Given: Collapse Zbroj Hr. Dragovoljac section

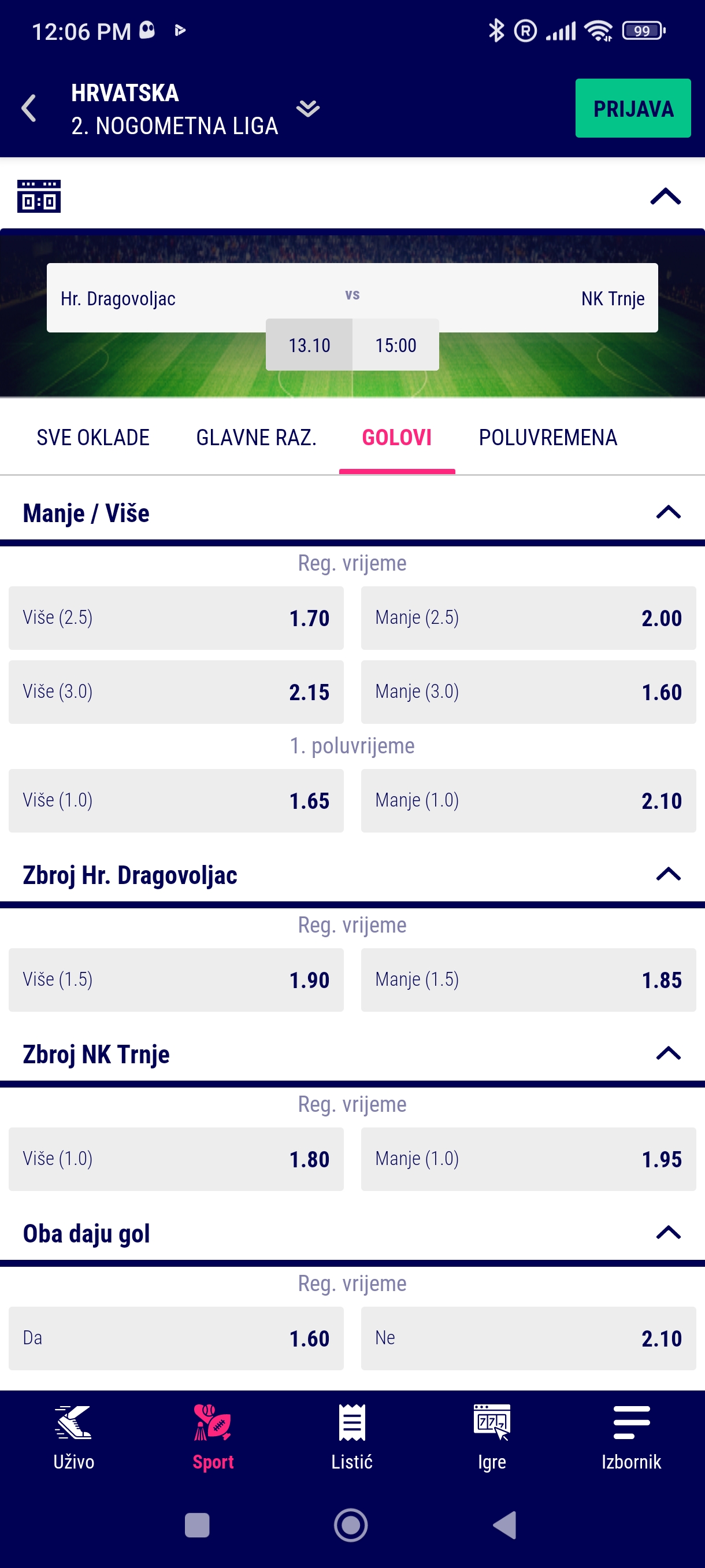Looking at the screenshot, I should click(667, 874).
